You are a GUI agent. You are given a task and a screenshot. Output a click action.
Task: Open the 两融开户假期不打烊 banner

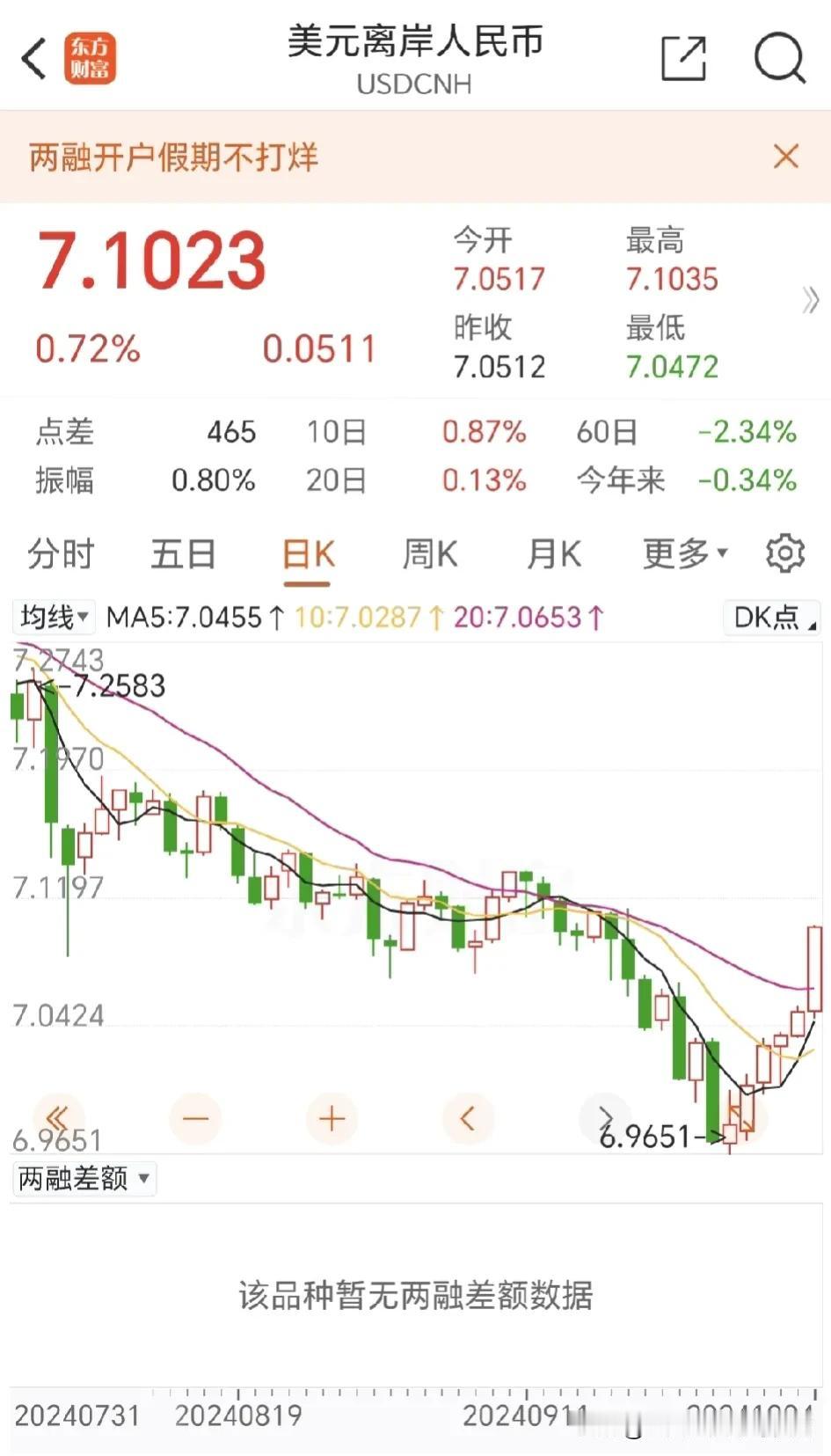pyautogui.click(x=173, y=157)
